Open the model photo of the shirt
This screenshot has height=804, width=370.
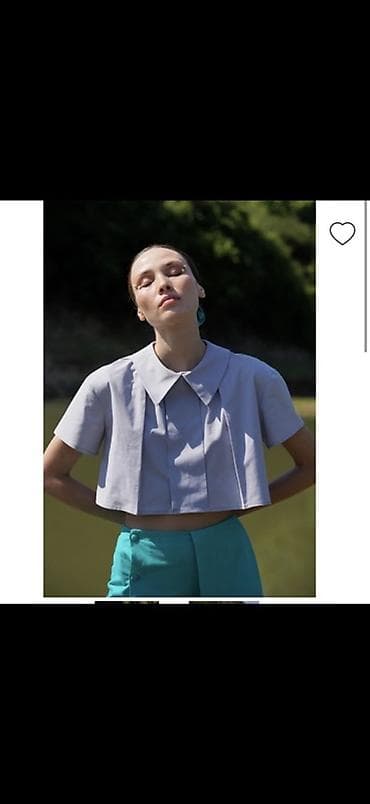point(179,398)
